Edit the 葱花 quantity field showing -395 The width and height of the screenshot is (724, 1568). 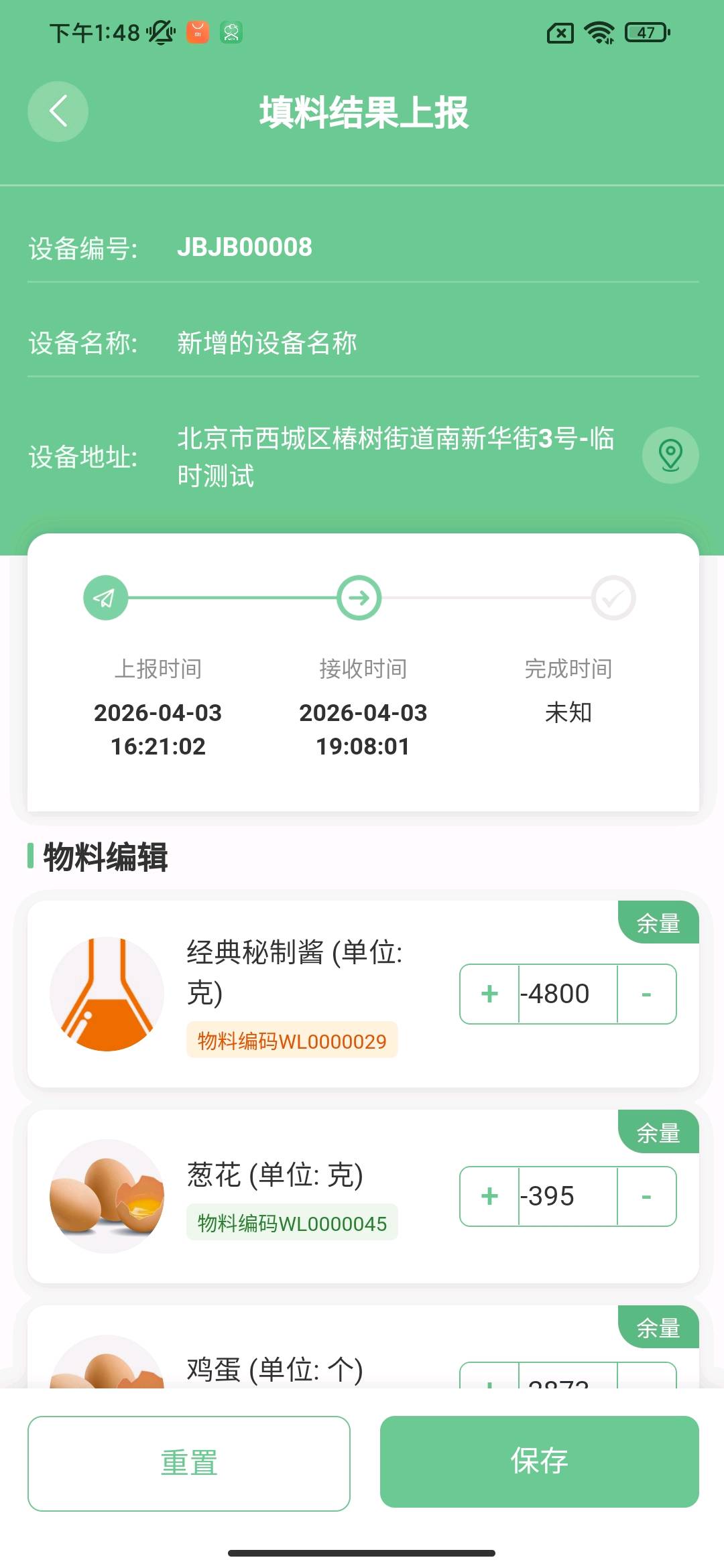(x=567, y=1196)
